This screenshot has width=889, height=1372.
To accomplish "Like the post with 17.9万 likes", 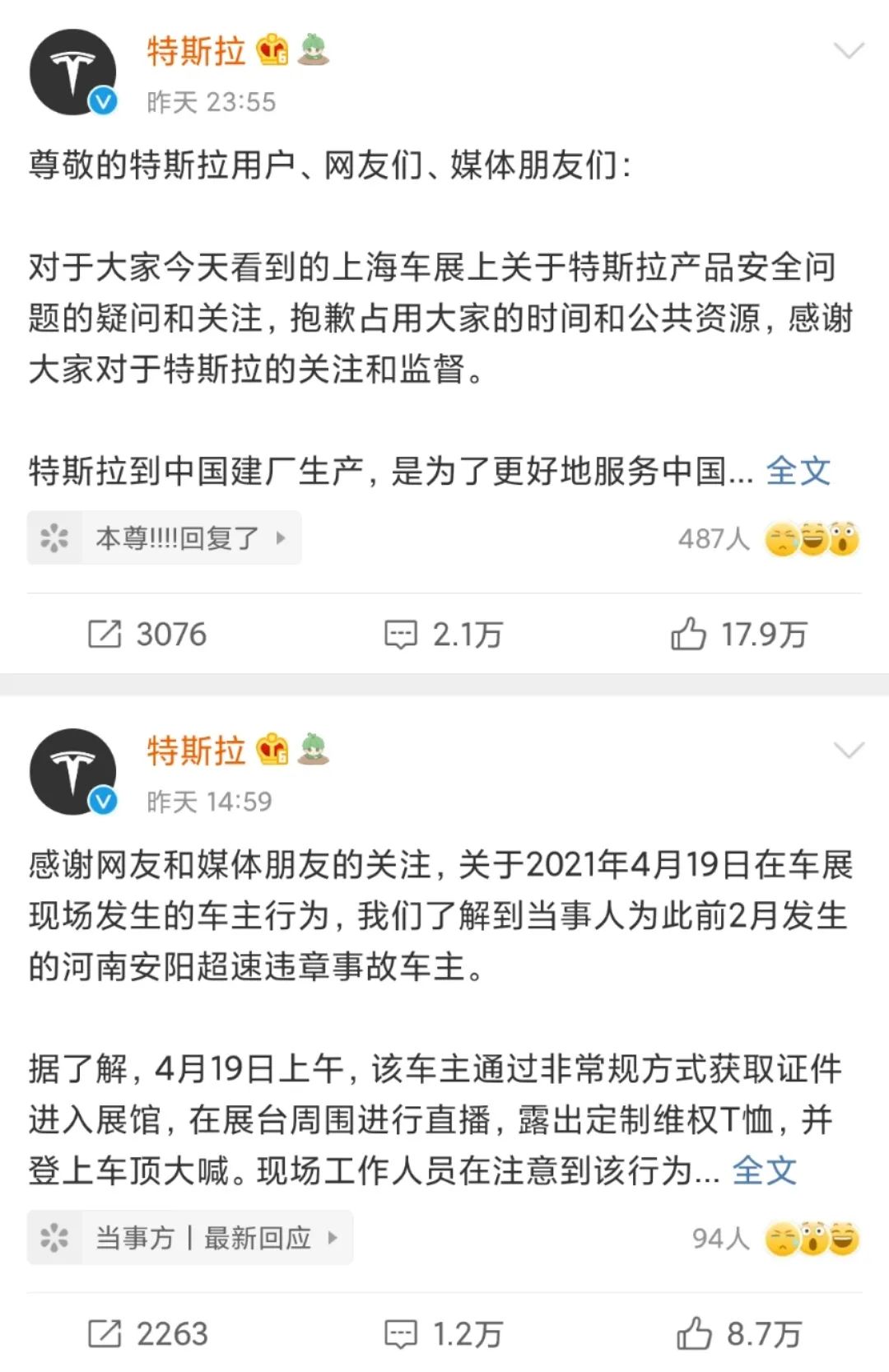I will pos(738,635).
